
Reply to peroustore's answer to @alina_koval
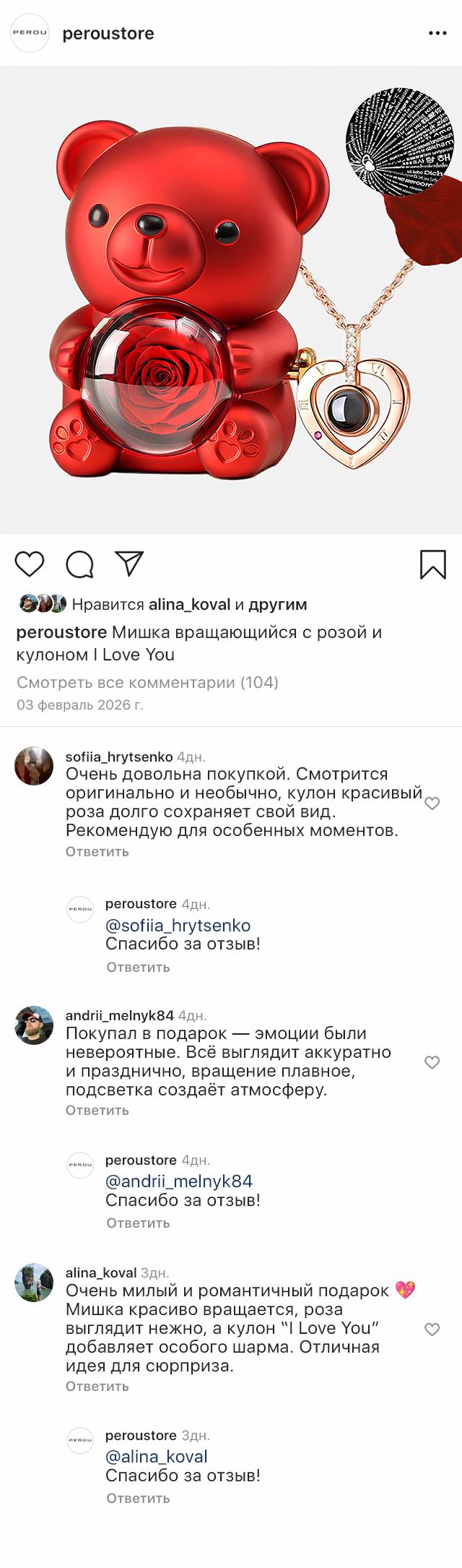138,1498
